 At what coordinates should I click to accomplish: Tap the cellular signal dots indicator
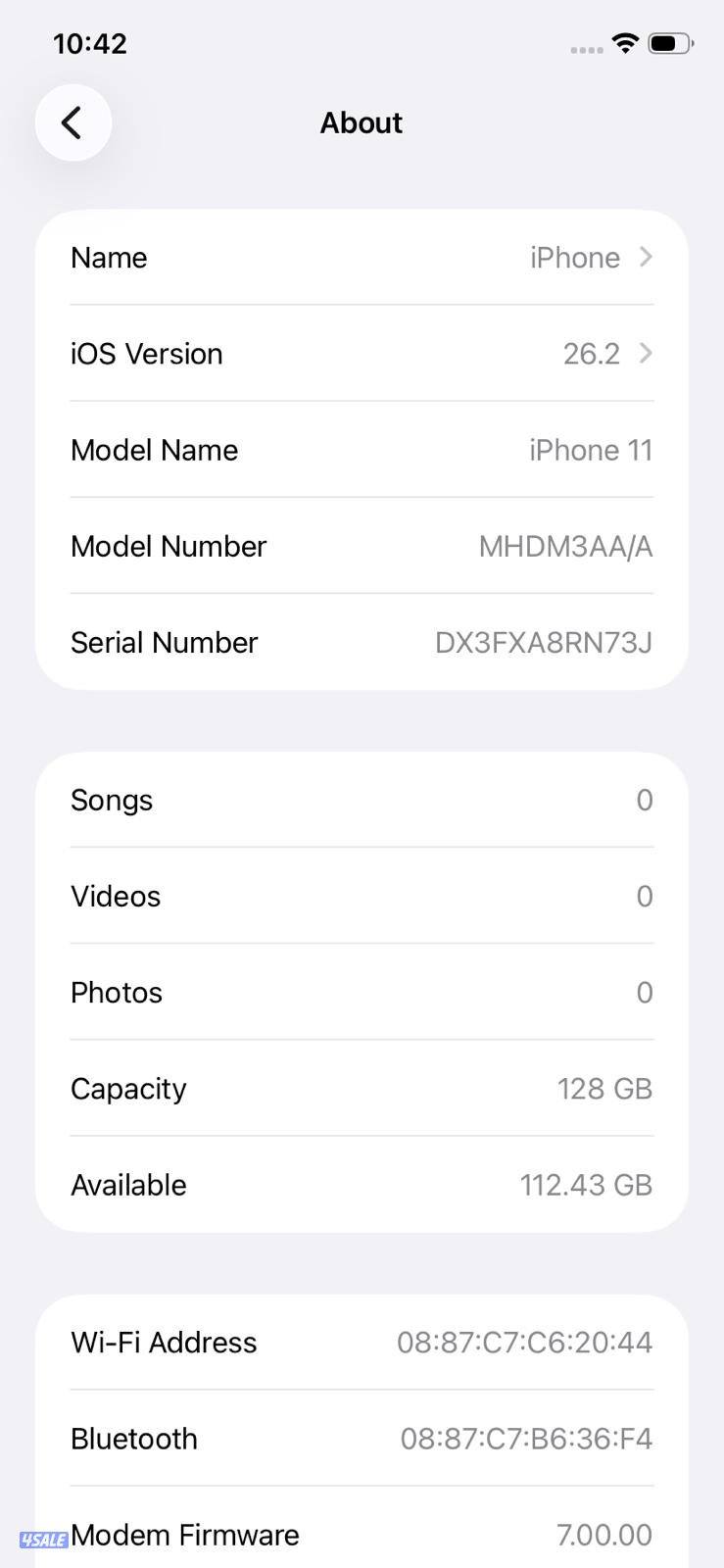(x=586, y=49)
